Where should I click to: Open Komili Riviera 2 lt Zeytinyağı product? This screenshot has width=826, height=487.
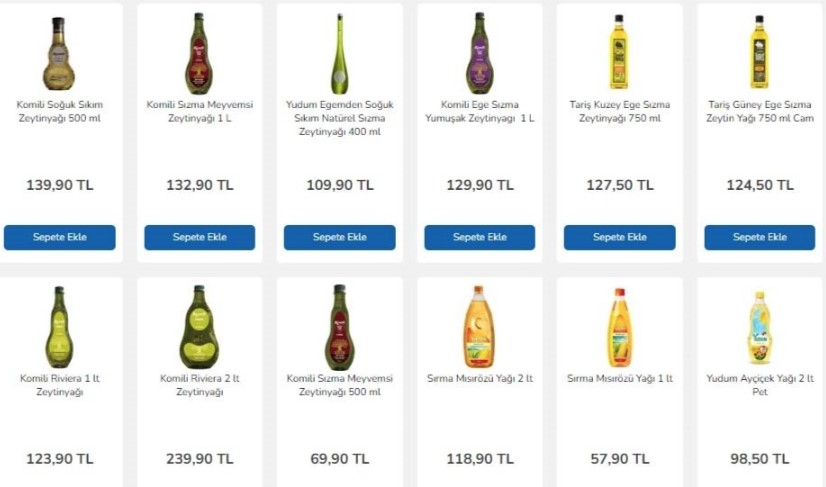(199, 385)
